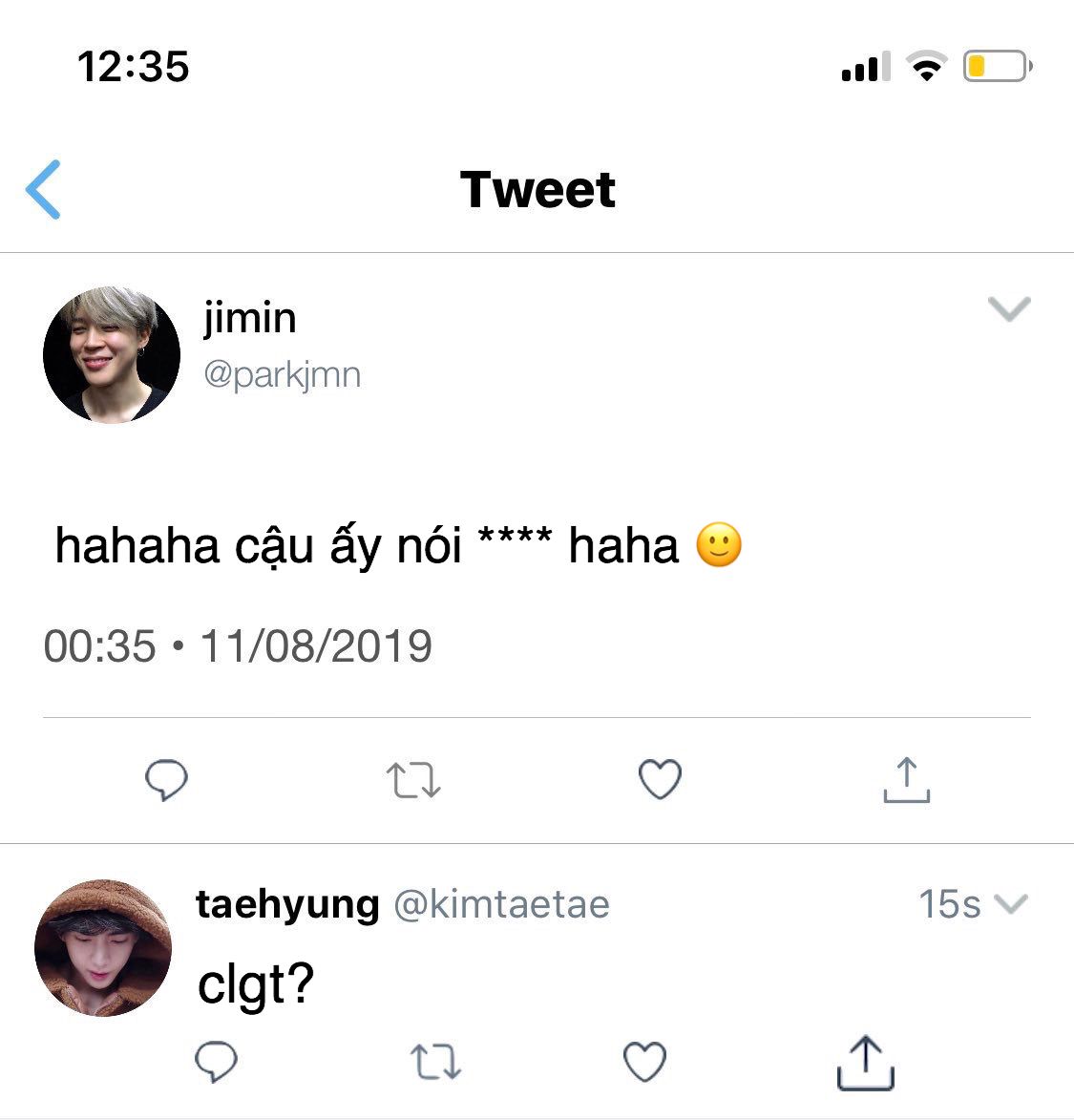Retweet taehyung's reply

(x=435, y=1062)
